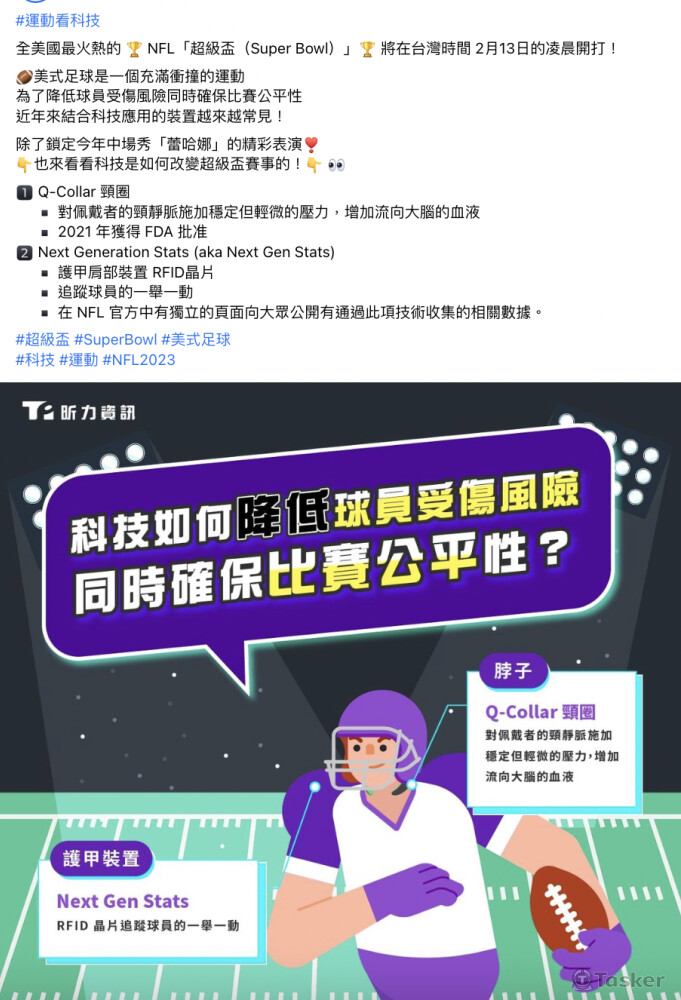Open the post's infographic image
This screenshot has height=1000, width=681.
point(340,690)
